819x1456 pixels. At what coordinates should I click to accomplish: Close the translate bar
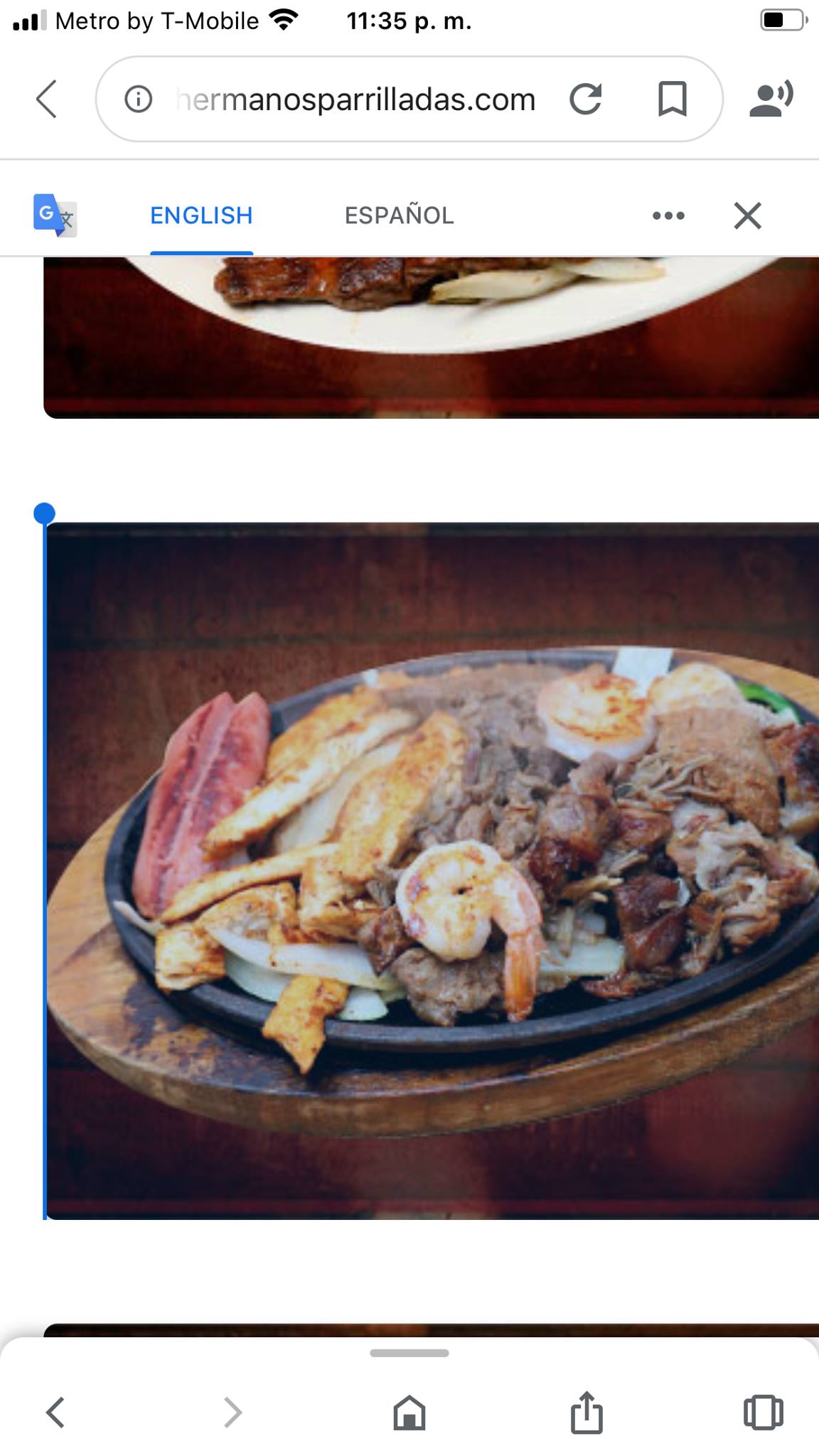pyautogui.click(x=747, y=215)
